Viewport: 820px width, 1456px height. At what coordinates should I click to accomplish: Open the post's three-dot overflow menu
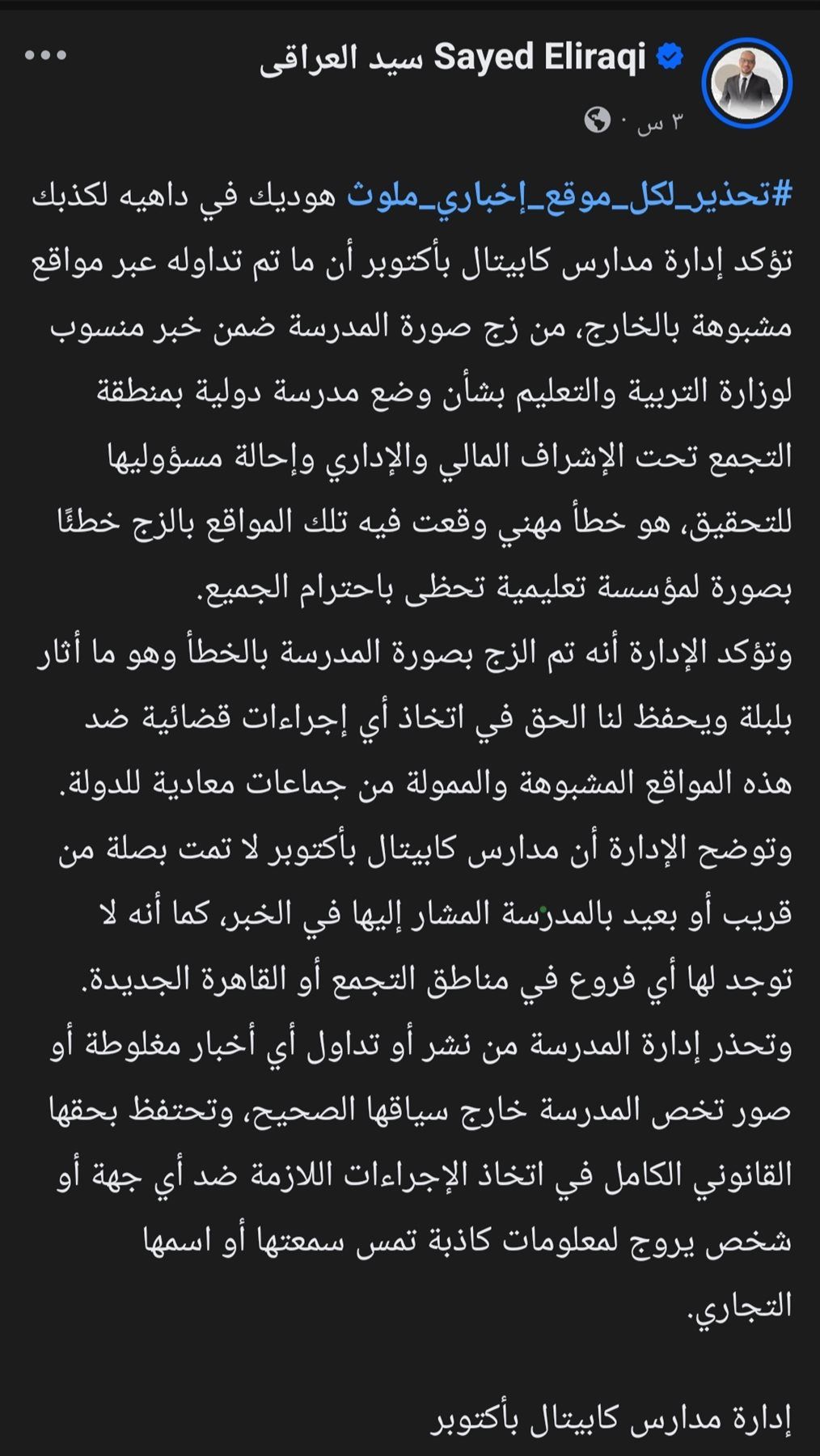[45, 56]
